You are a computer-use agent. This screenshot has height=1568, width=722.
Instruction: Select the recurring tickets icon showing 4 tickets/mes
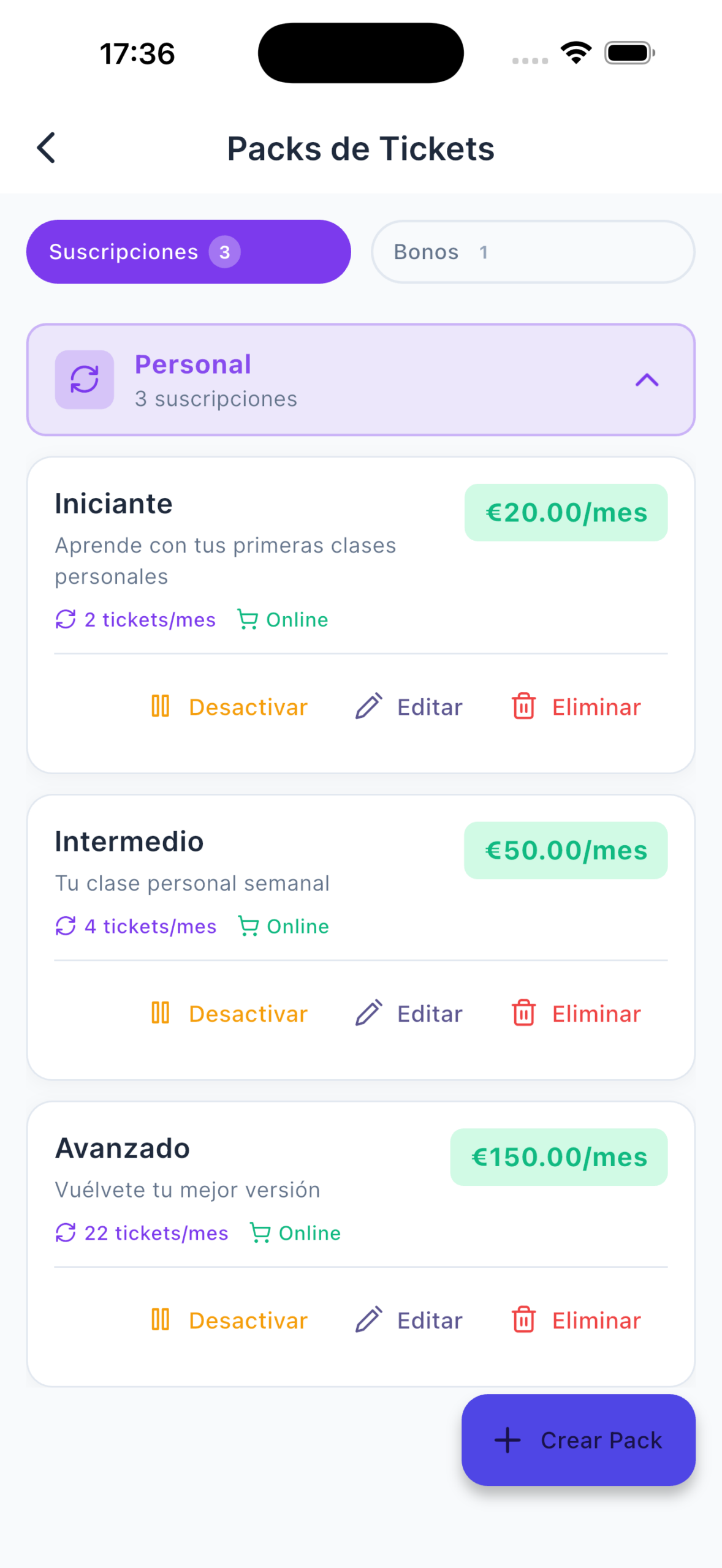coord(66,926)
